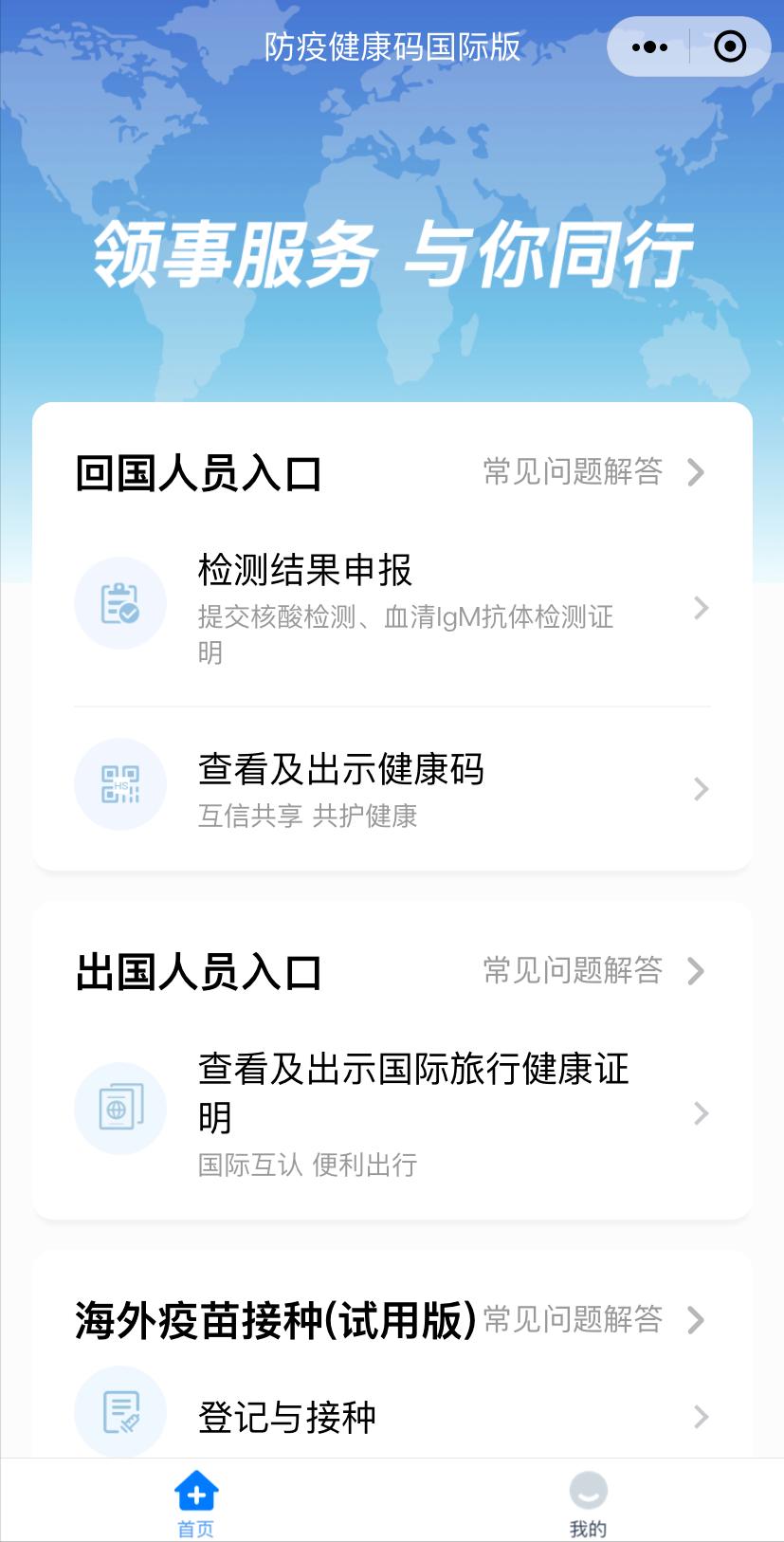Tap the blue home icon in bottom bar
The image size is (784, 1542).
point(194,1488)
